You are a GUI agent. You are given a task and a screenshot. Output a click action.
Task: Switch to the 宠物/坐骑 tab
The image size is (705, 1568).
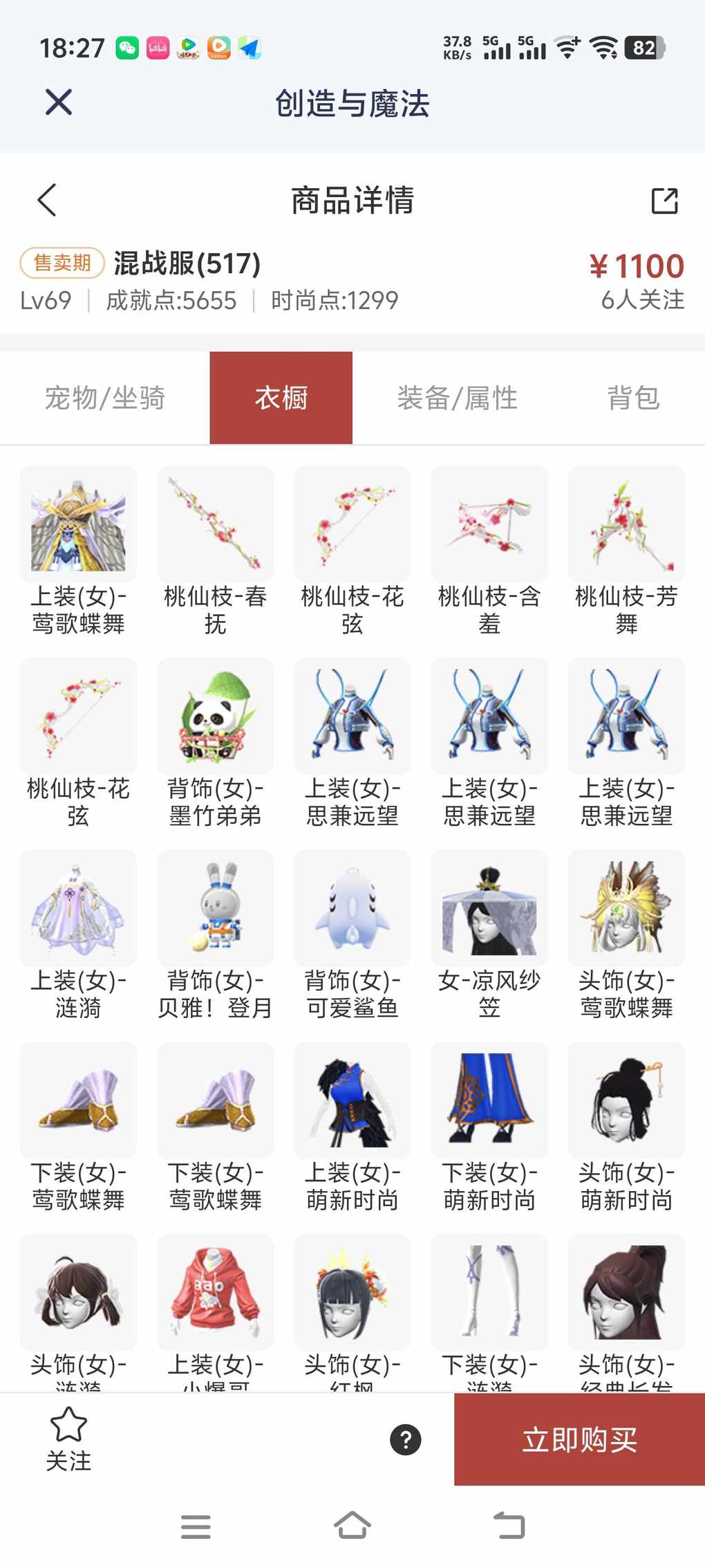click(x=105, y=398)
